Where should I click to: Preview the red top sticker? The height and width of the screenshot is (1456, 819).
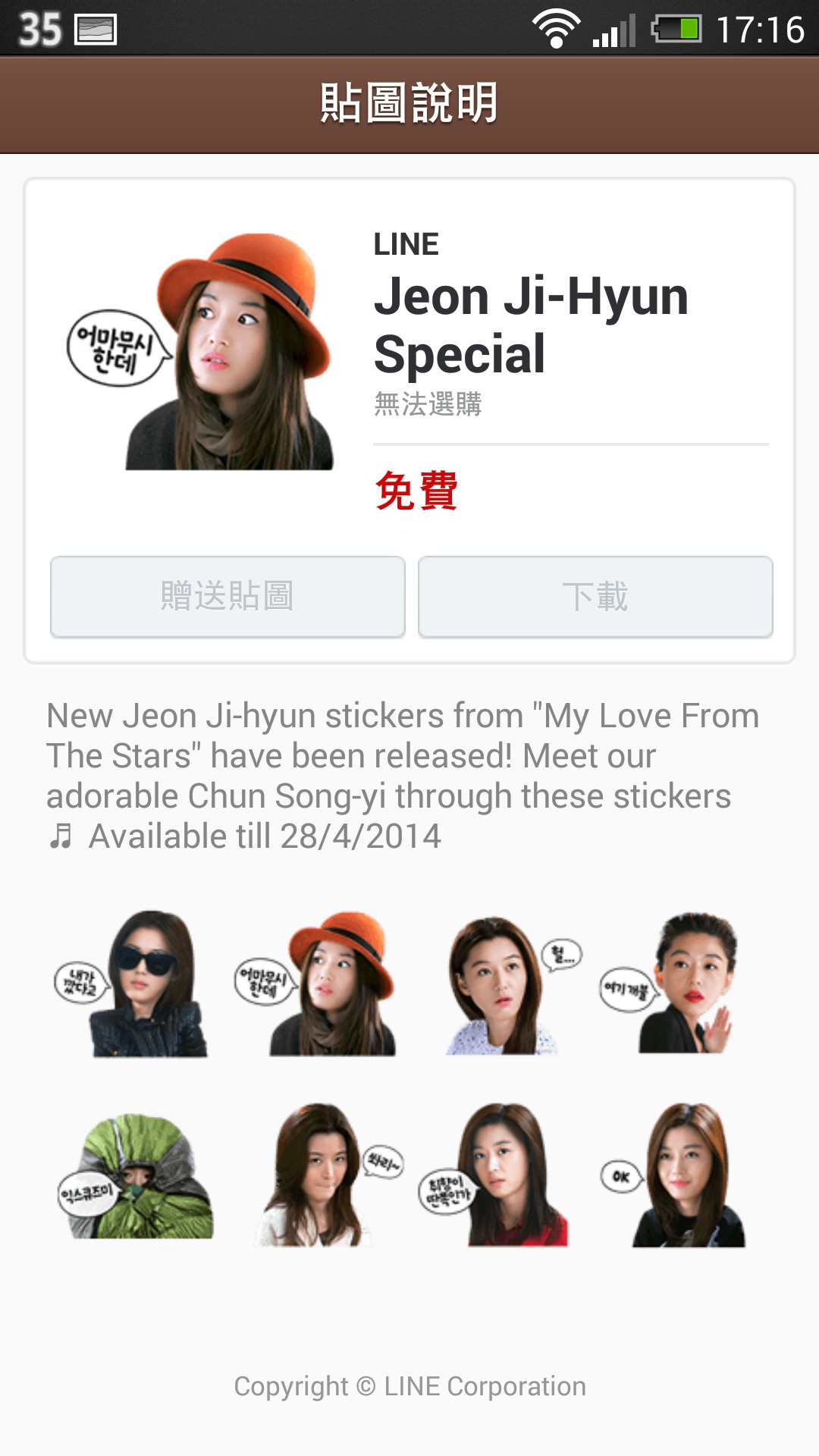[x=493, y=1175]
